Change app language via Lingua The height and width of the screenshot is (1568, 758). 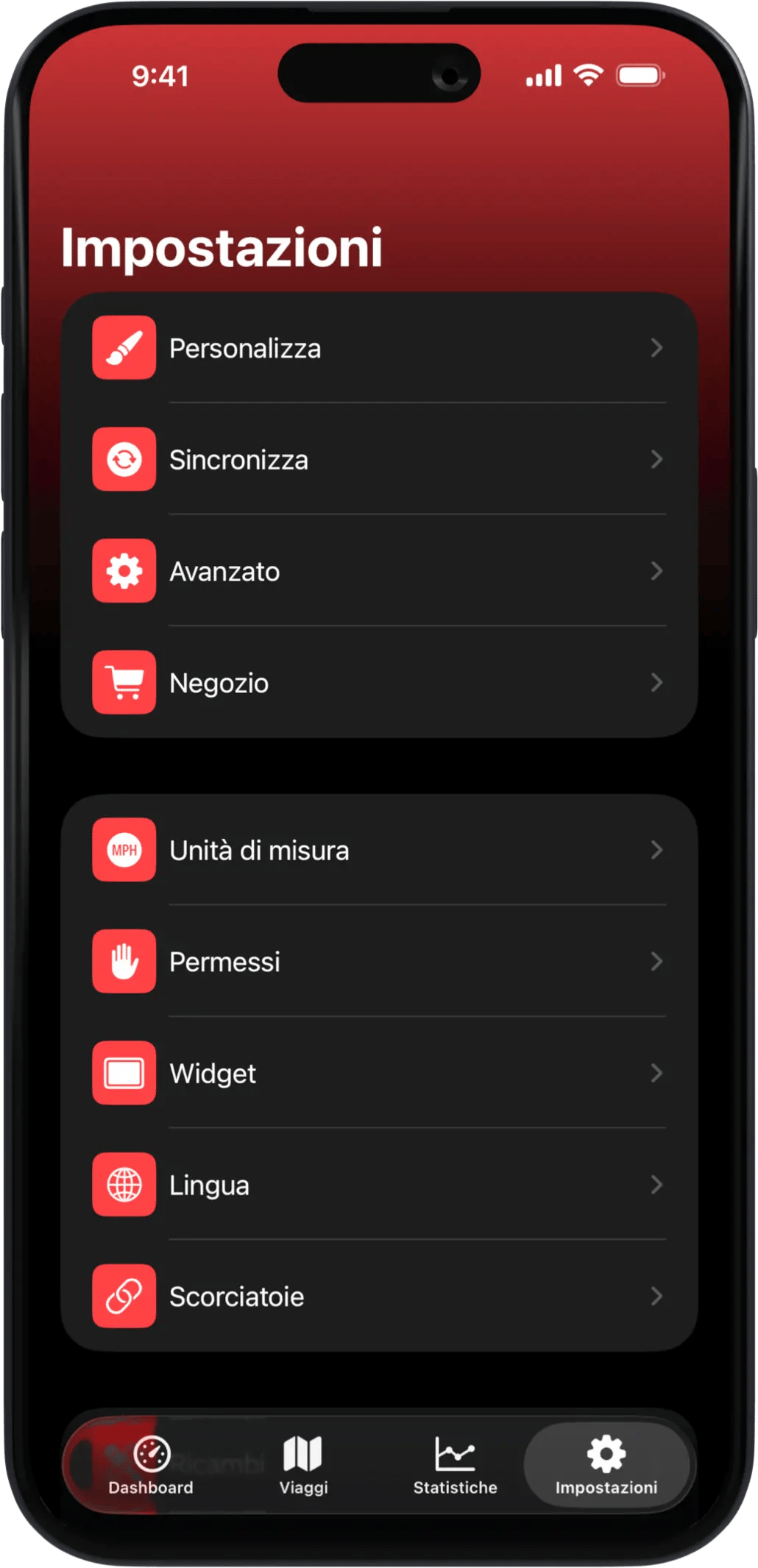coord(378,1185)
